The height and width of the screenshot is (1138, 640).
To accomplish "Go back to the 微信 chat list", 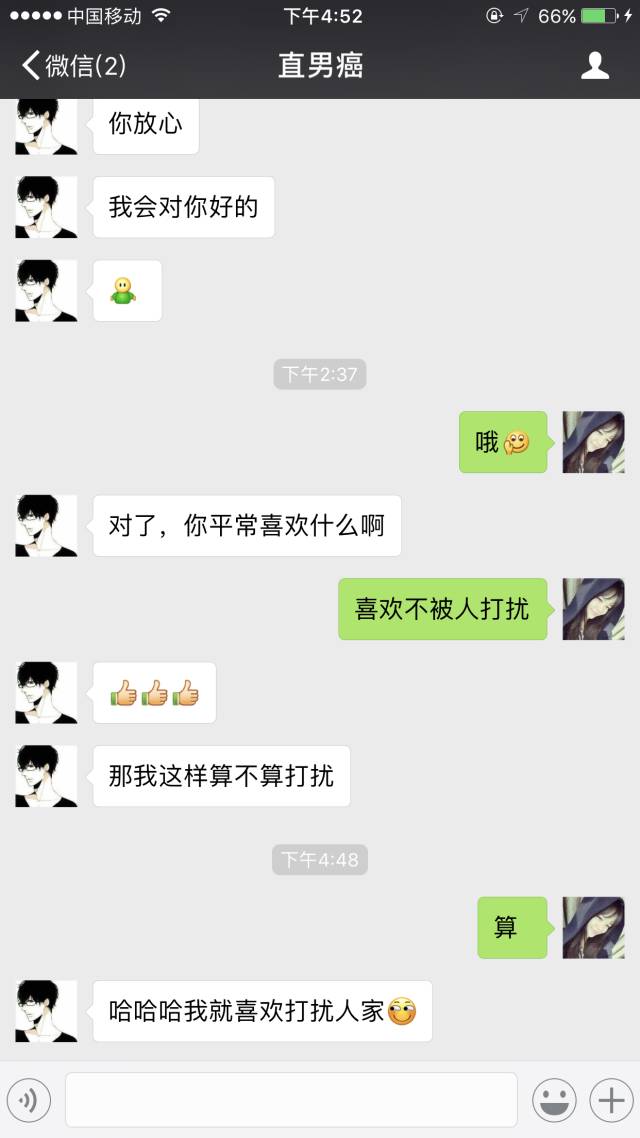I will (72, 66).
